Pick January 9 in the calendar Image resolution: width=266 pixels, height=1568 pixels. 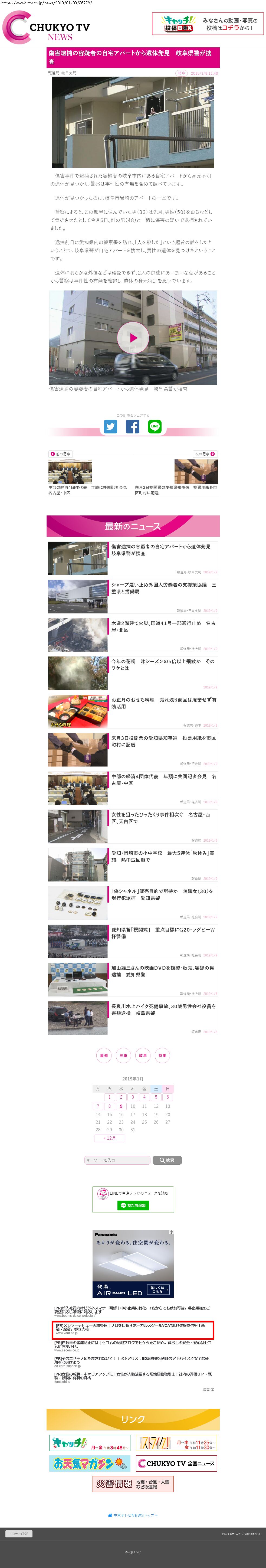pos(121,1106)
